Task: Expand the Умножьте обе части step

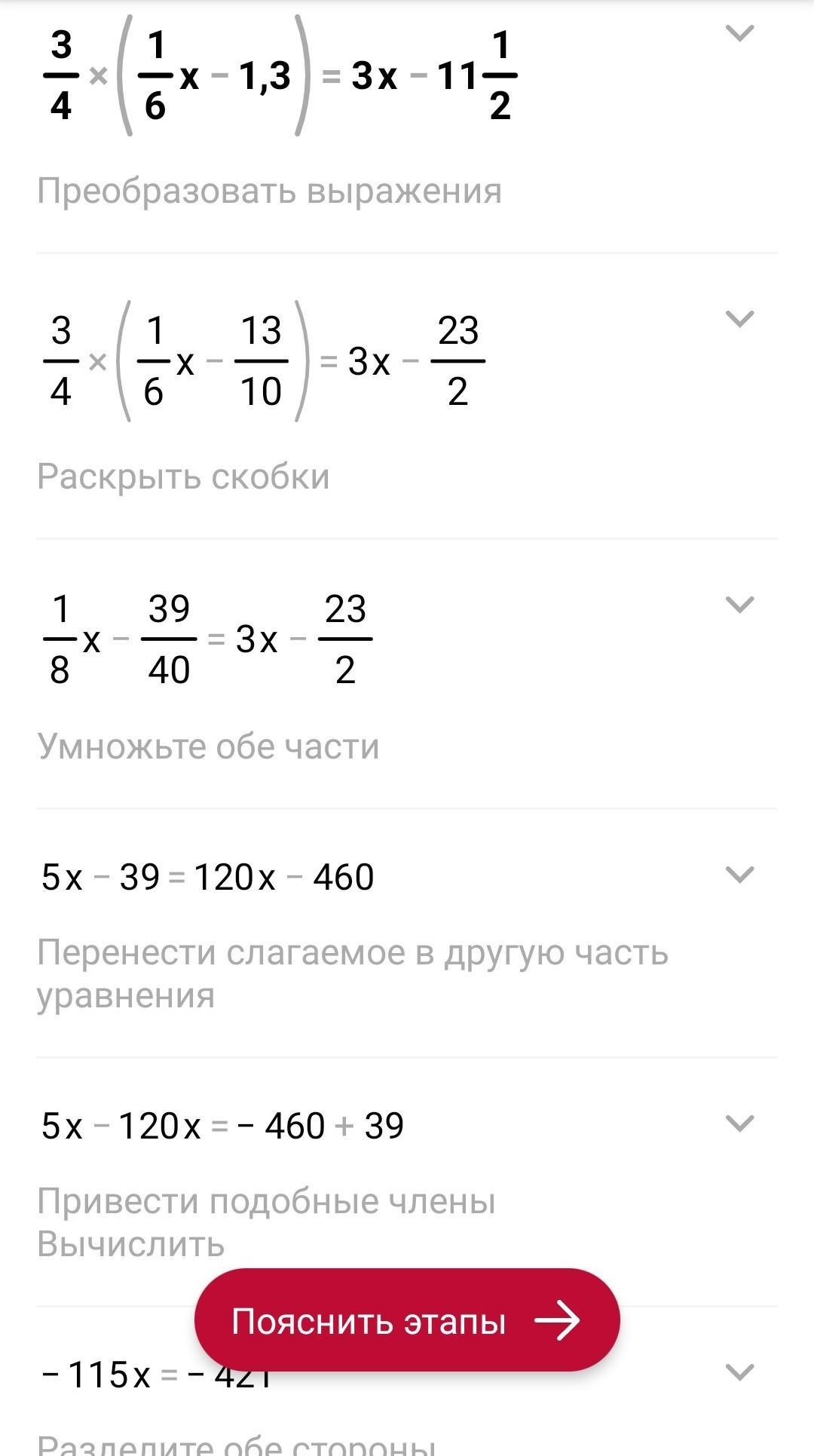Action: click(739, 605)
